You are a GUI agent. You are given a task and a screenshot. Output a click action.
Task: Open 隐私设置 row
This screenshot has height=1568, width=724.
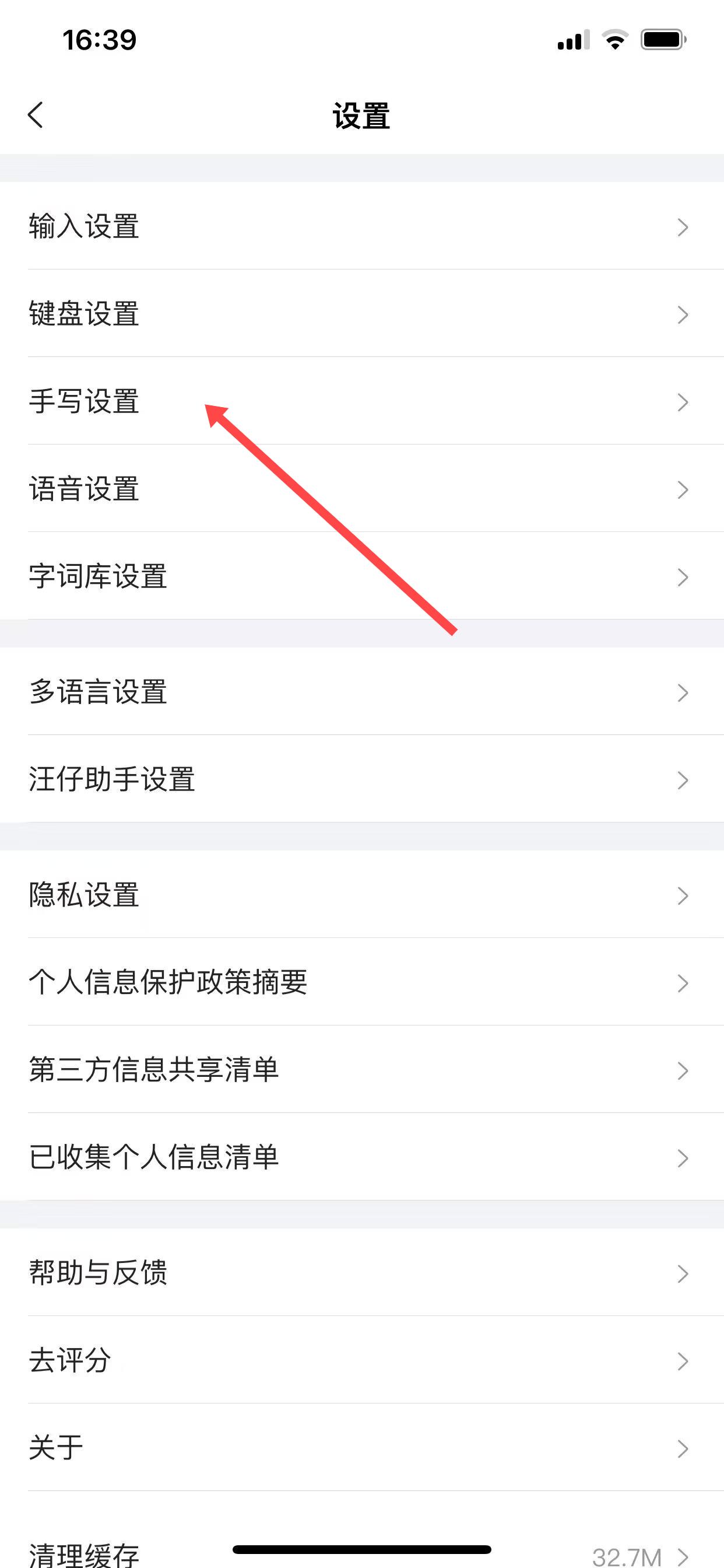[362, 895]
